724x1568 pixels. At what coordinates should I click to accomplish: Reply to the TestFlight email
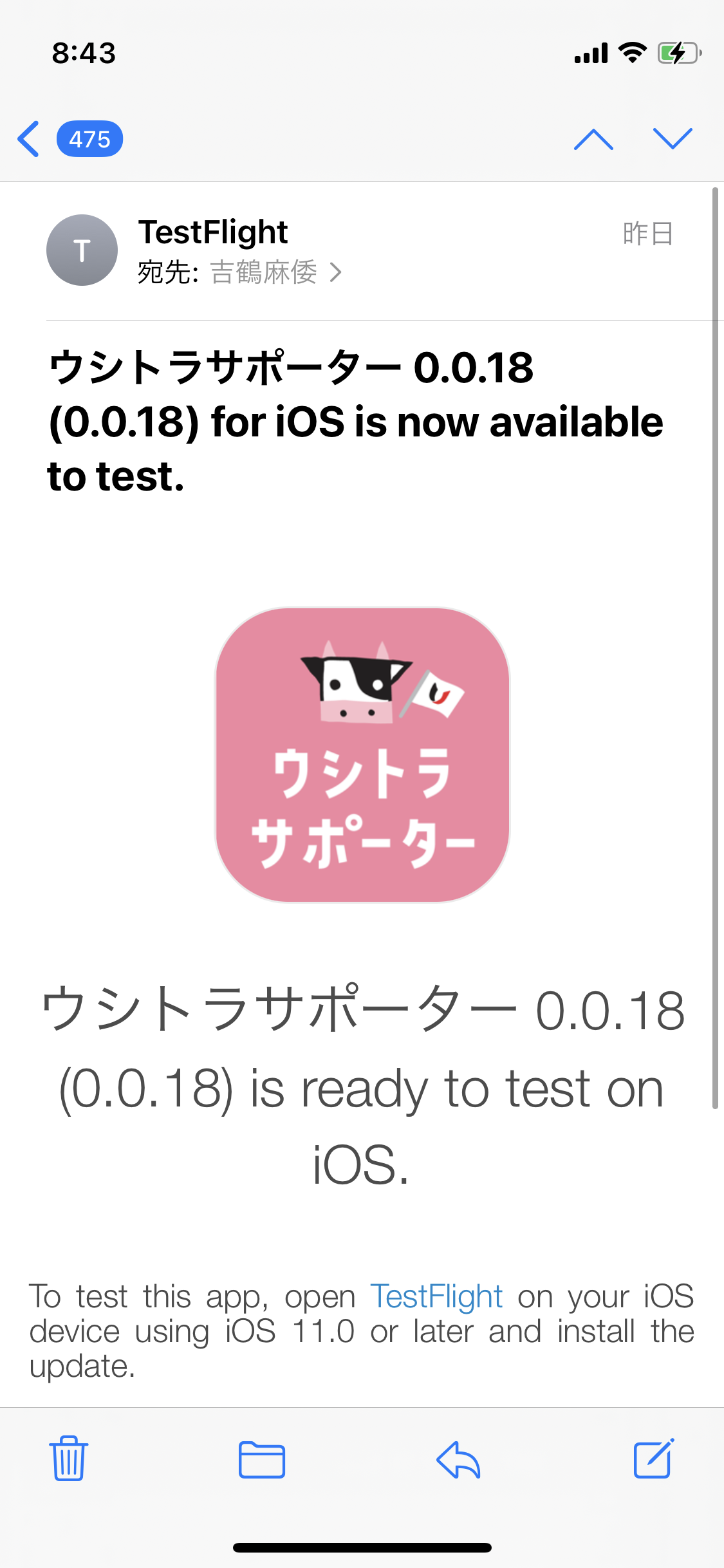click(458, 1459)
